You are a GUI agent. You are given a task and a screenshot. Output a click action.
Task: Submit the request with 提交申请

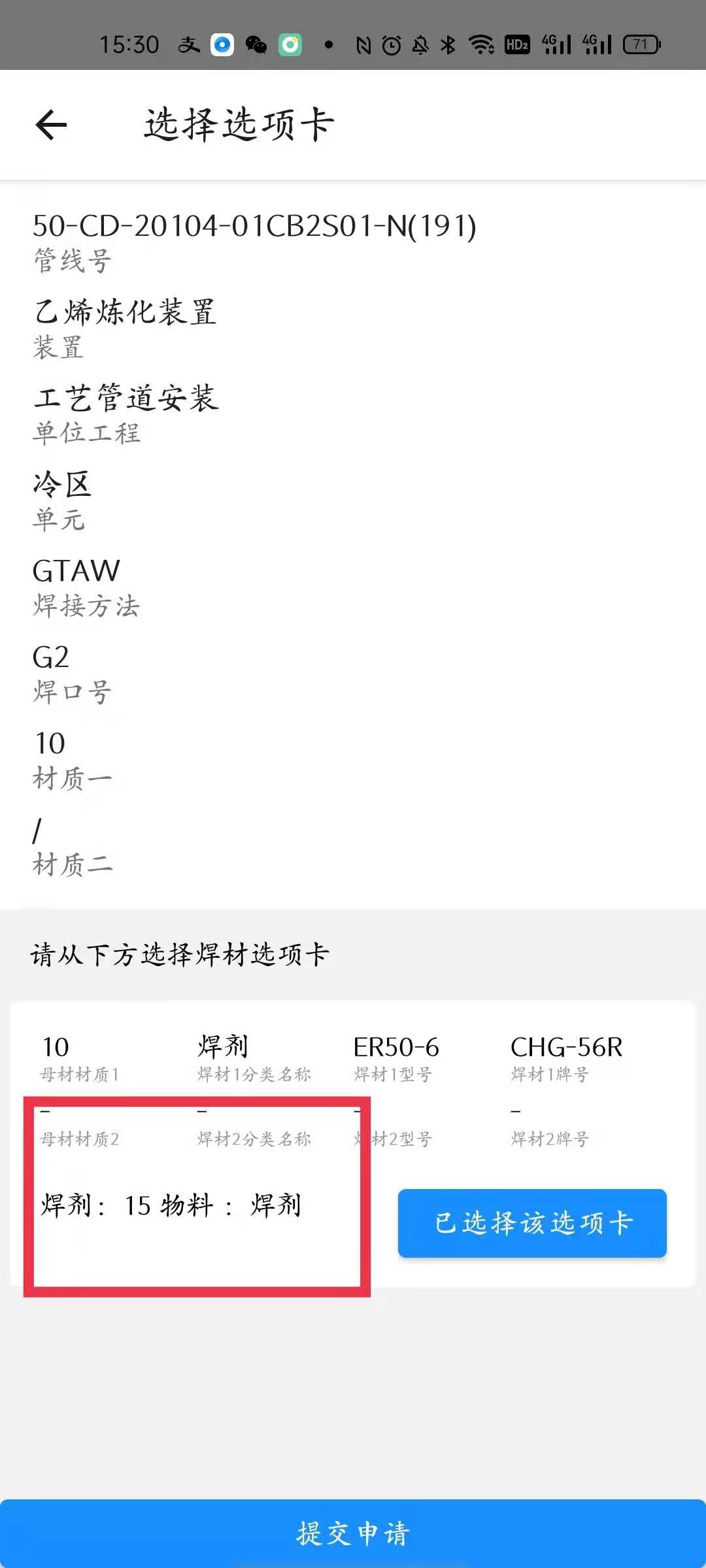click(x=353, y=1533)
